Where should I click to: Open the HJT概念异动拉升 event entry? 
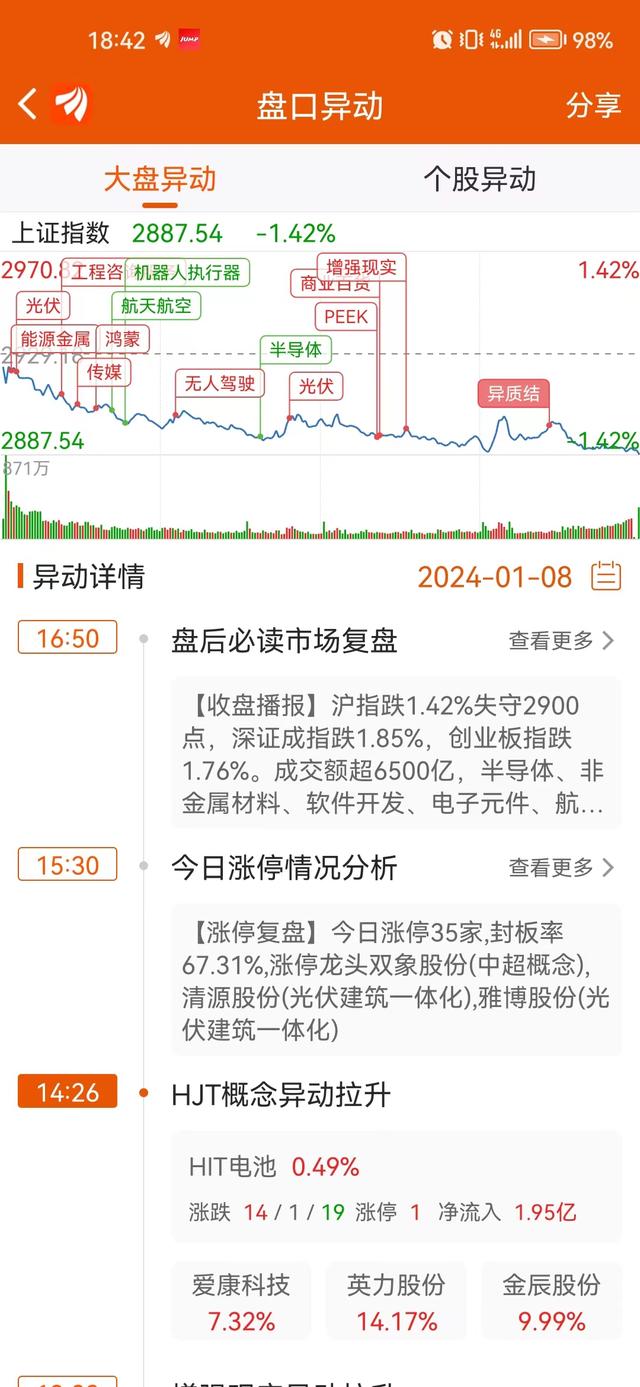point(281,1095)
